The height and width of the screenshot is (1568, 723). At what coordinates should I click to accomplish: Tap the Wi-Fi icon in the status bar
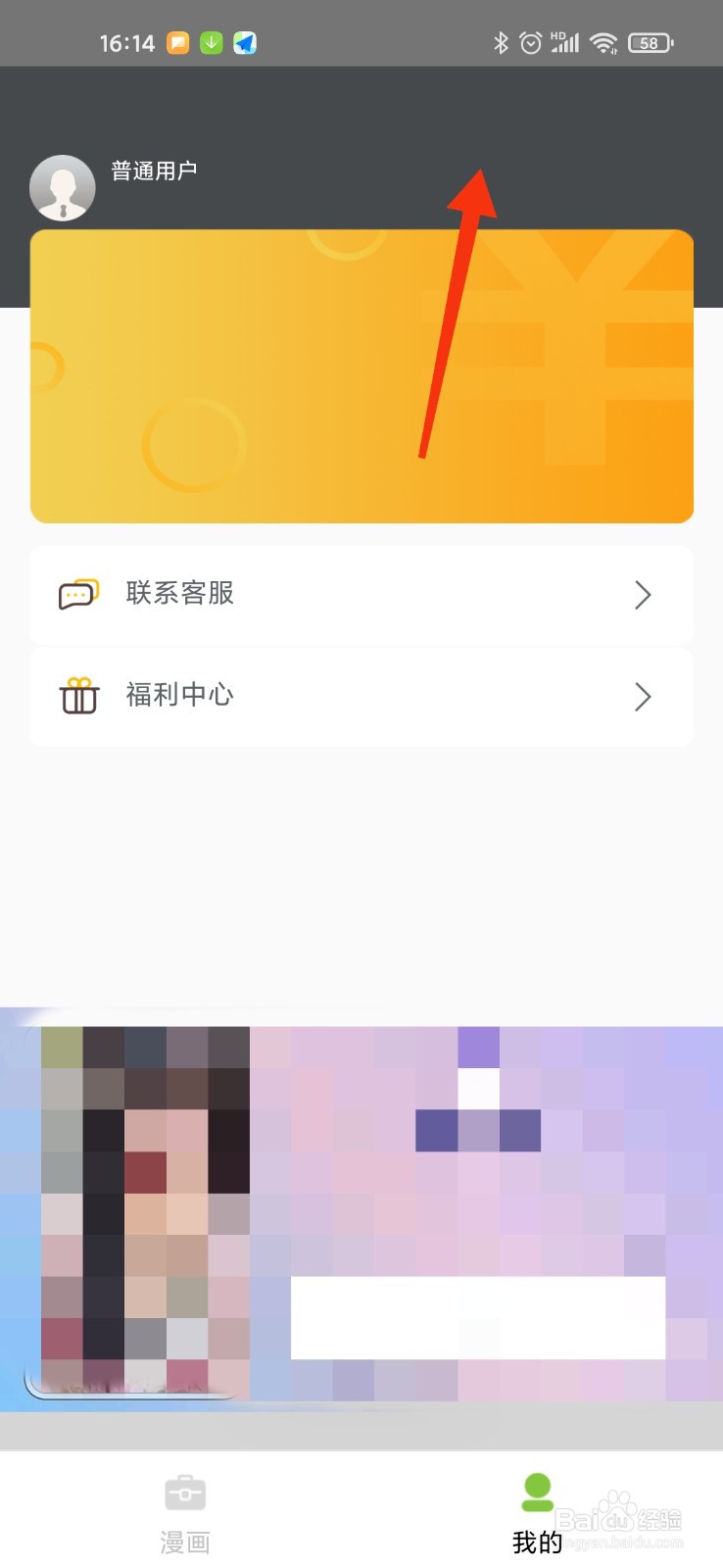603,42
